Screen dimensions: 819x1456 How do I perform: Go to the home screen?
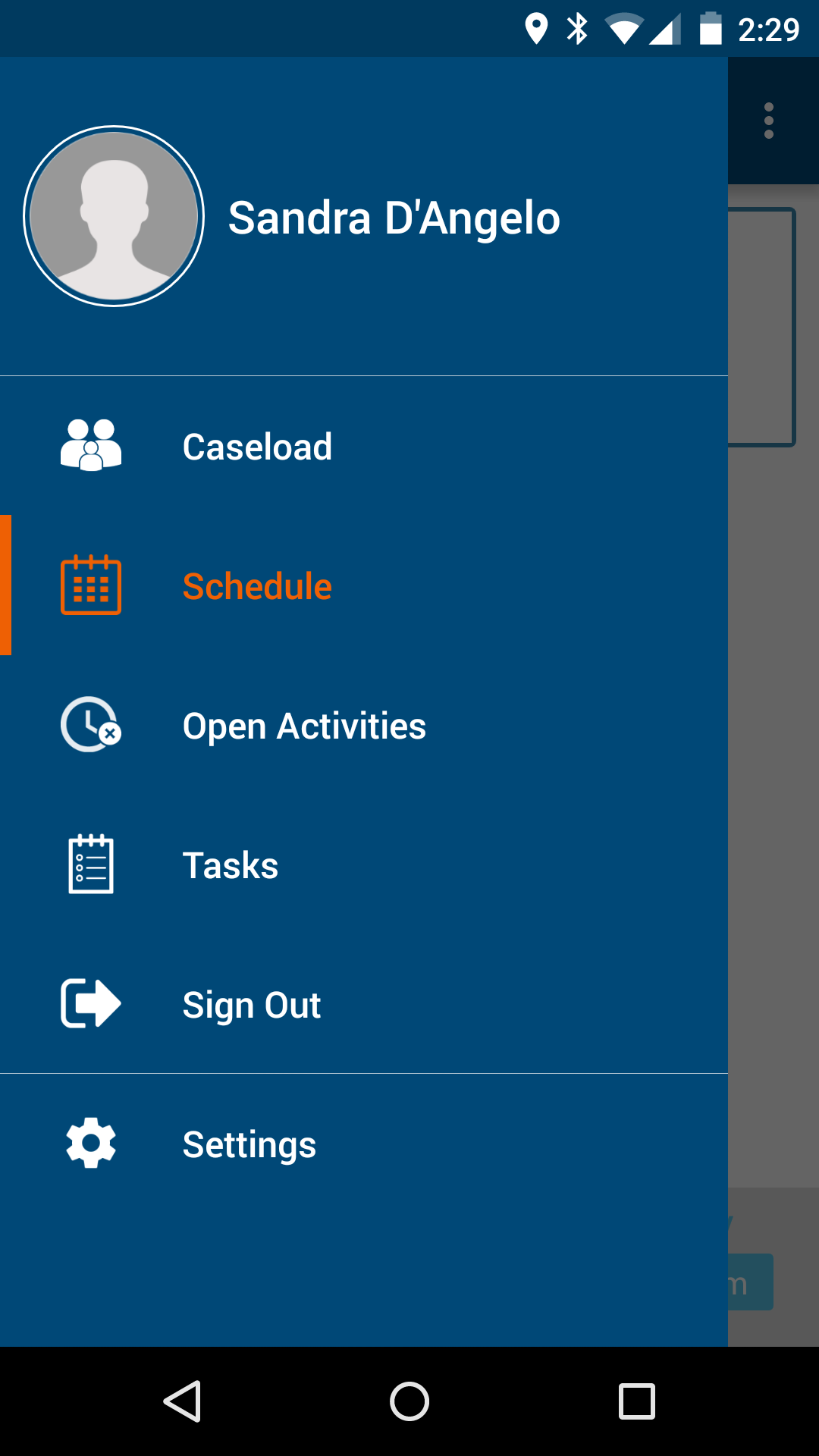click(409, 1401)
